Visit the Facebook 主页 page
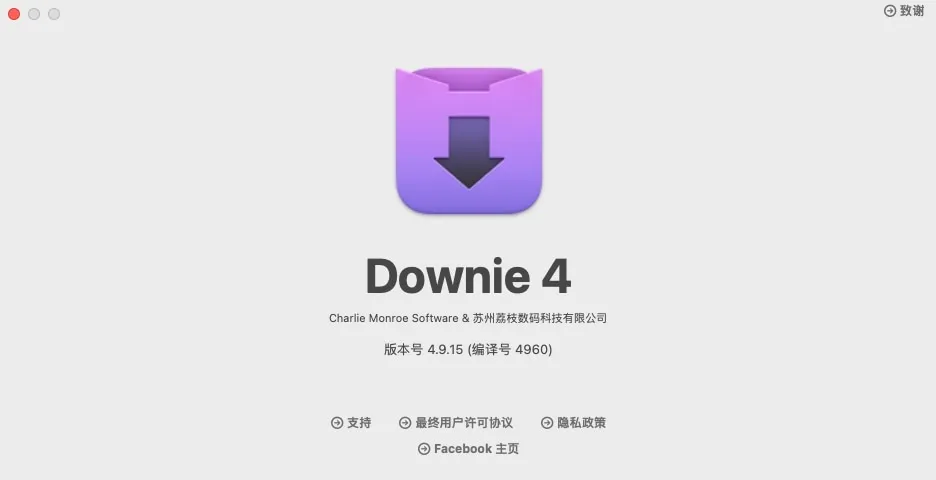Image resolution: width=936 pixels, height=480 pixels. point(468,449)
